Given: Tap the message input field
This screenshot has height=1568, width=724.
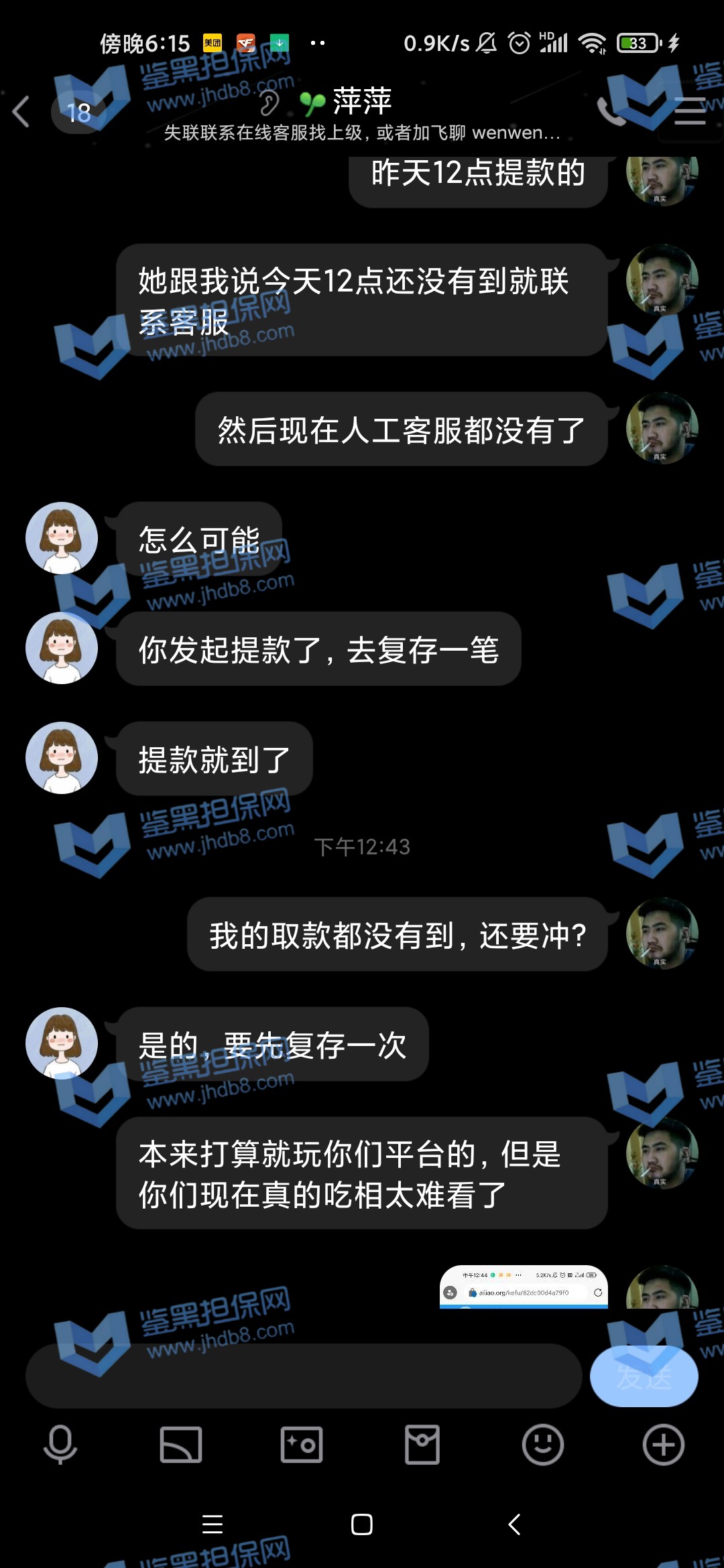Looking at the screenshot, I should pyautogui.click(x=303, y=1376).
